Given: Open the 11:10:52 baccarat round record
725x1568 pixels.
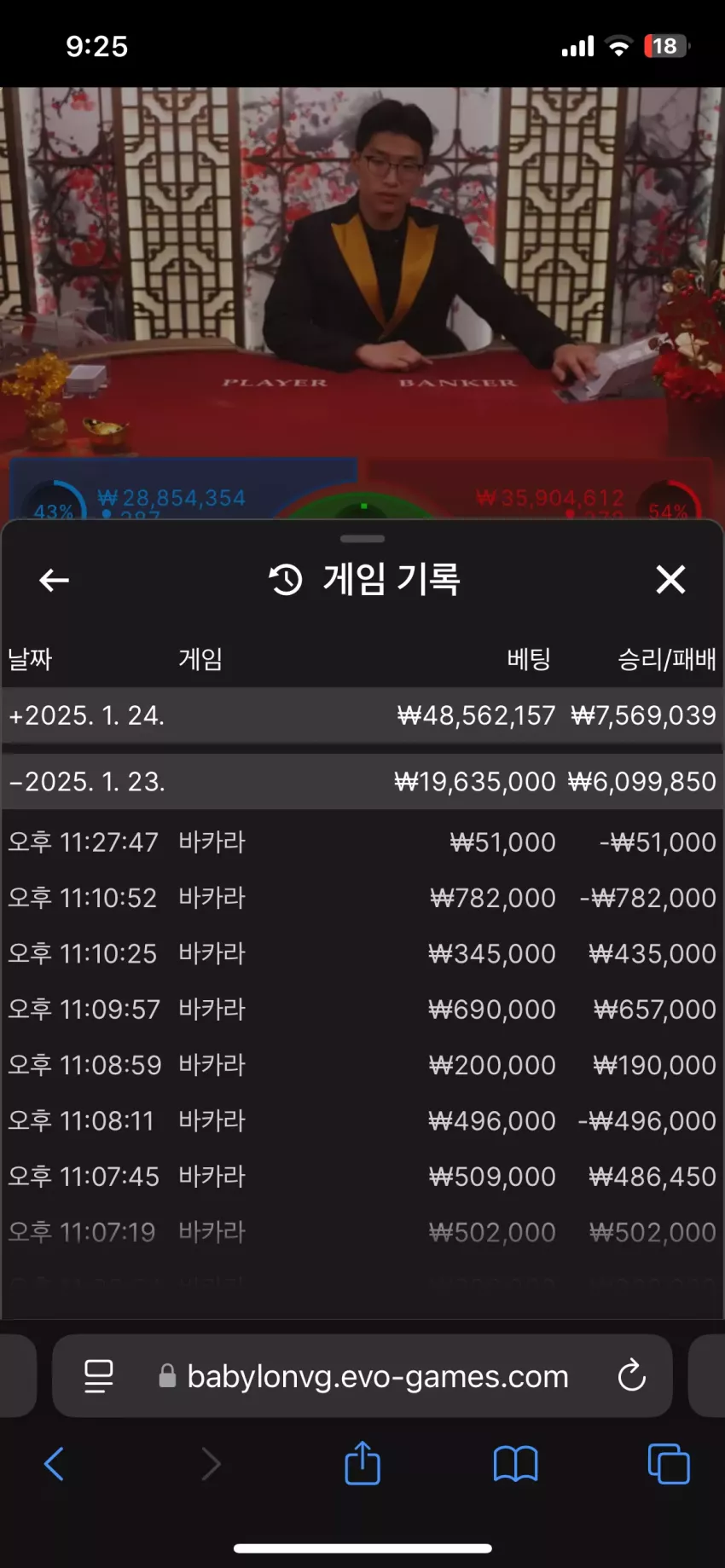Looking at the screenshot, I should pos(362,898).
